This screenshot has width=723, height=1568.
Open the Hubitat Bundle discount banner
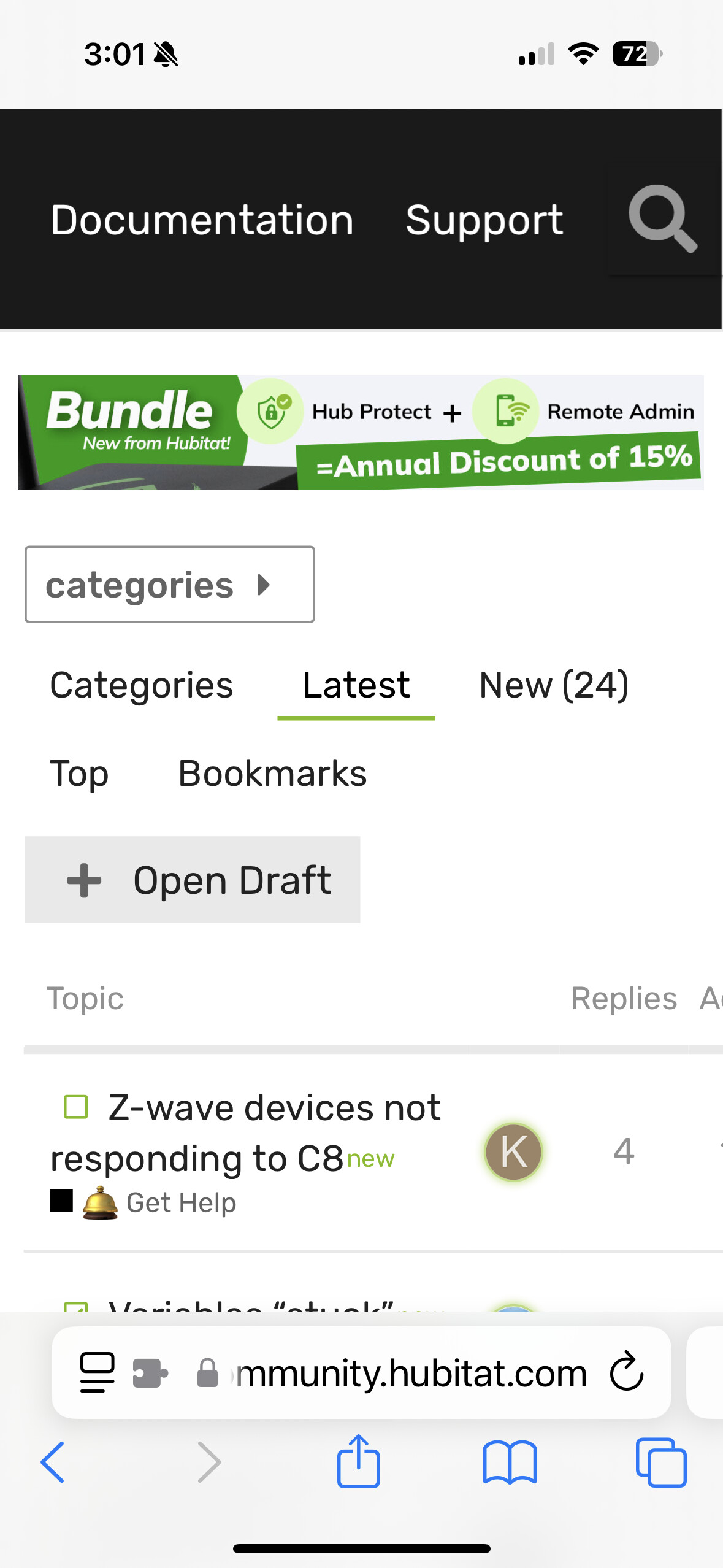tap(361, 432)
